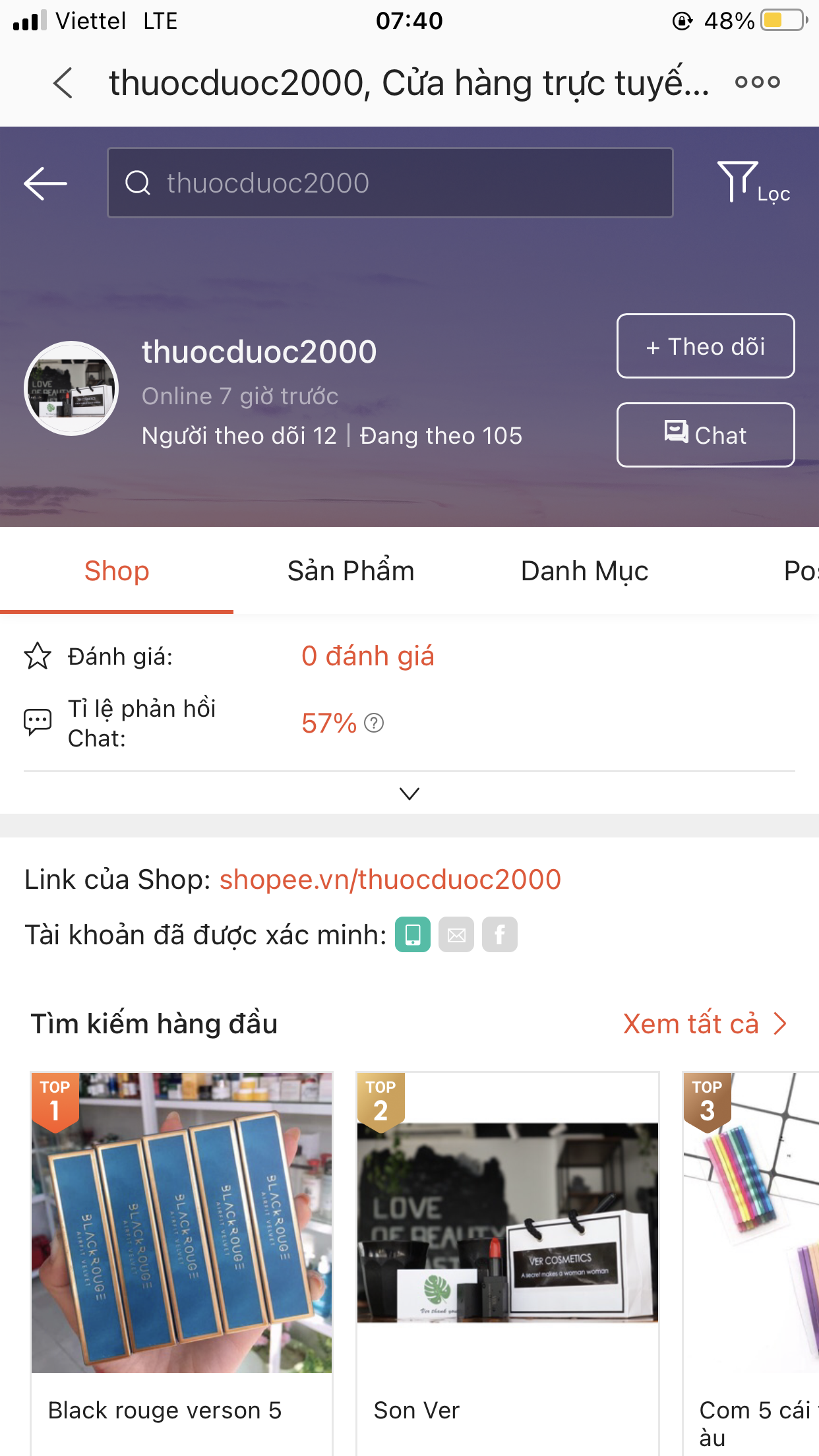Screen dimensions: 819x1456
Task: Select the Shop tab
Action: click(x=117, y=571)
